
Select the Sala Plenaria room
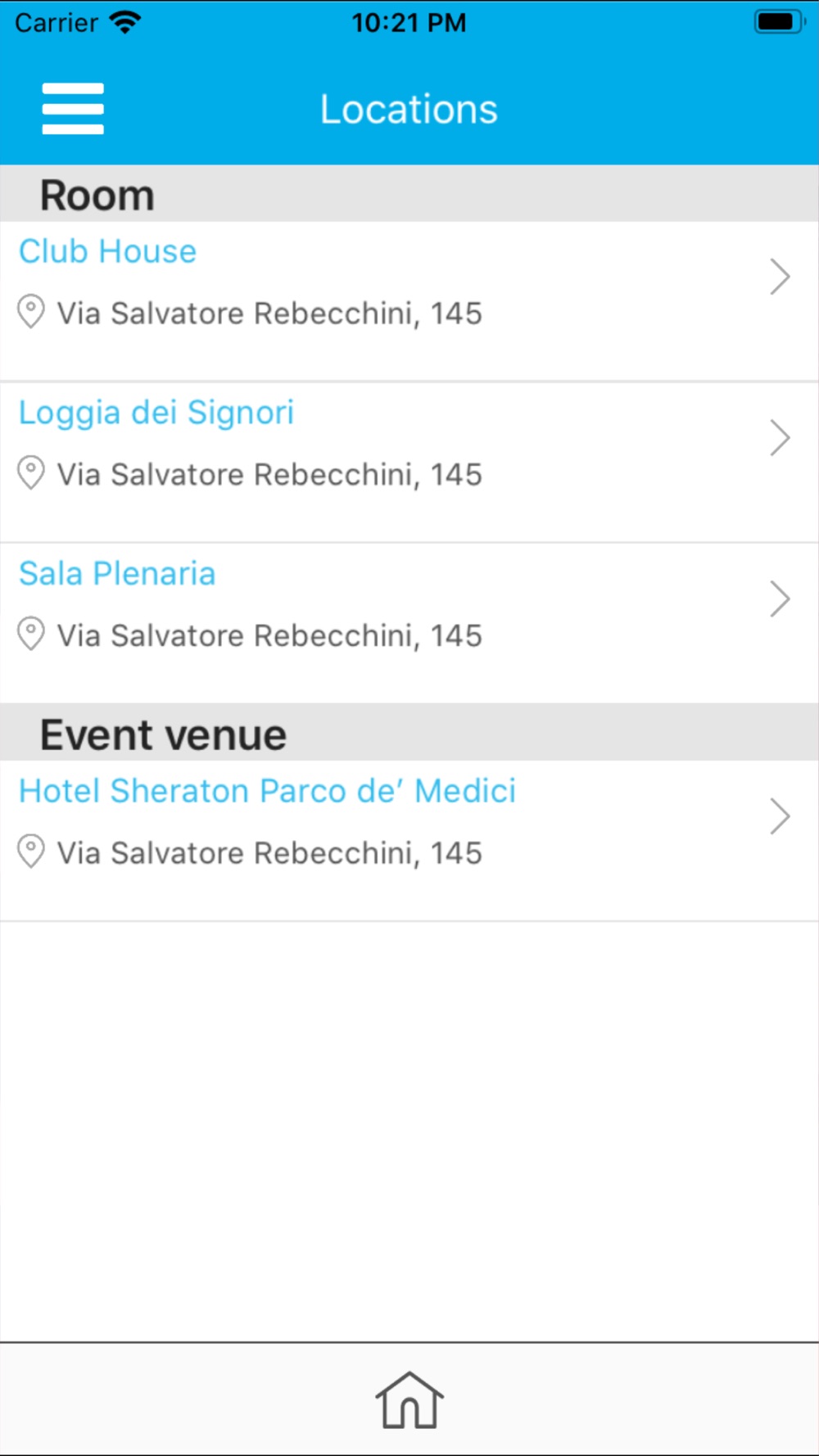(409, 623)
